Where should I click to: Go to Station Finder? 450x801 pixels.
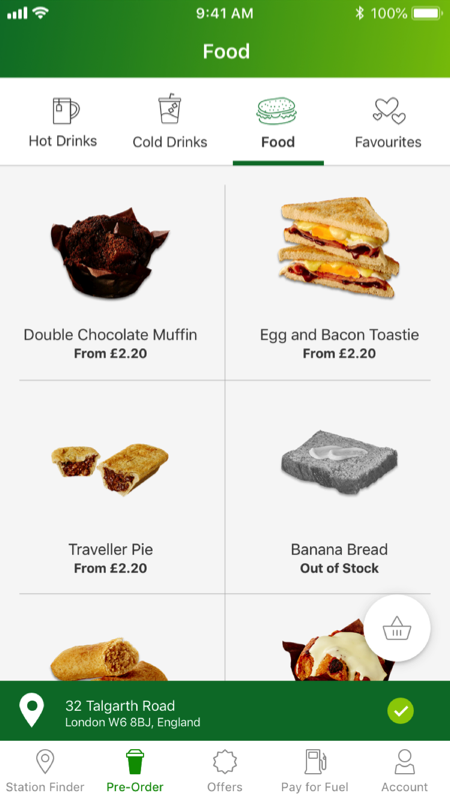coord(45,771)
